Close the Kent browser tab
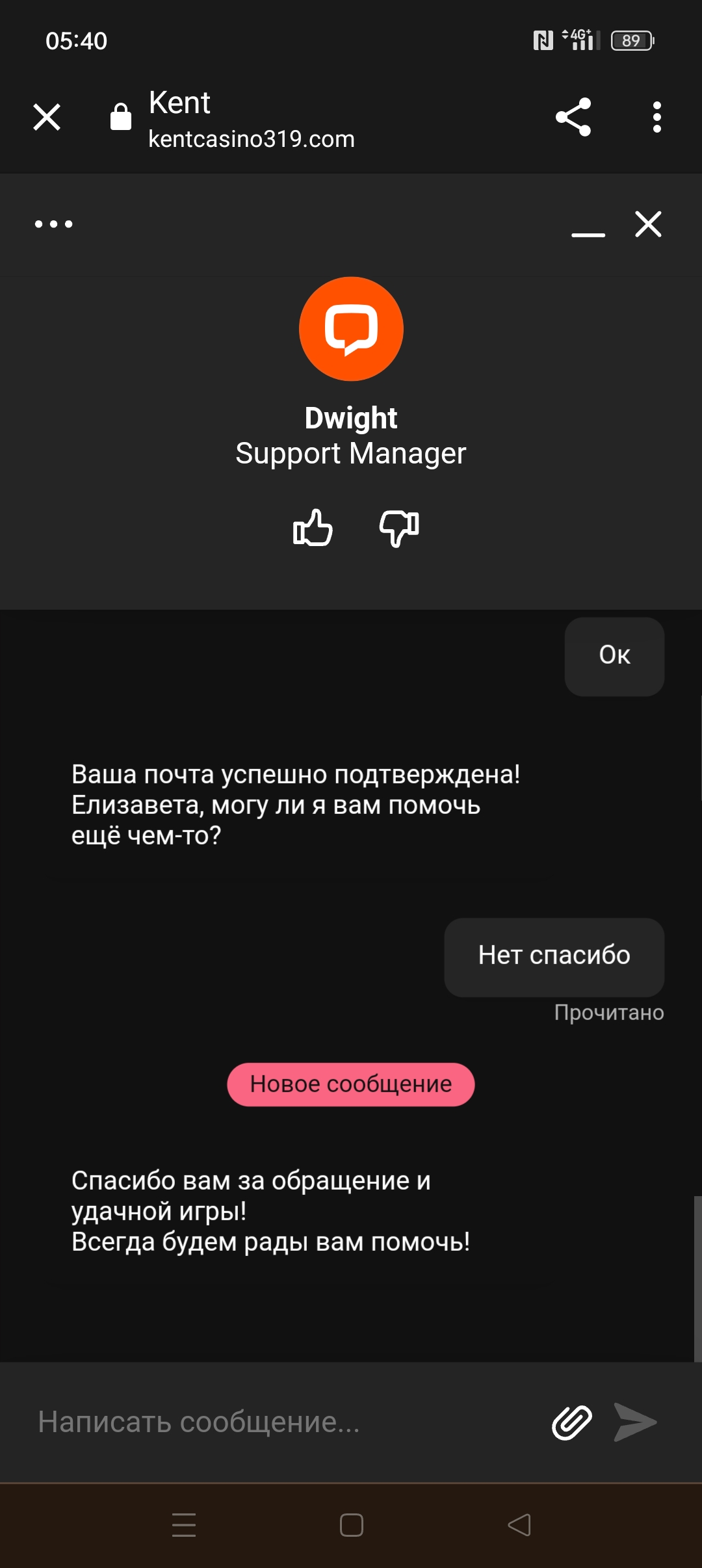702x1568 pixels. coord(47,118)
